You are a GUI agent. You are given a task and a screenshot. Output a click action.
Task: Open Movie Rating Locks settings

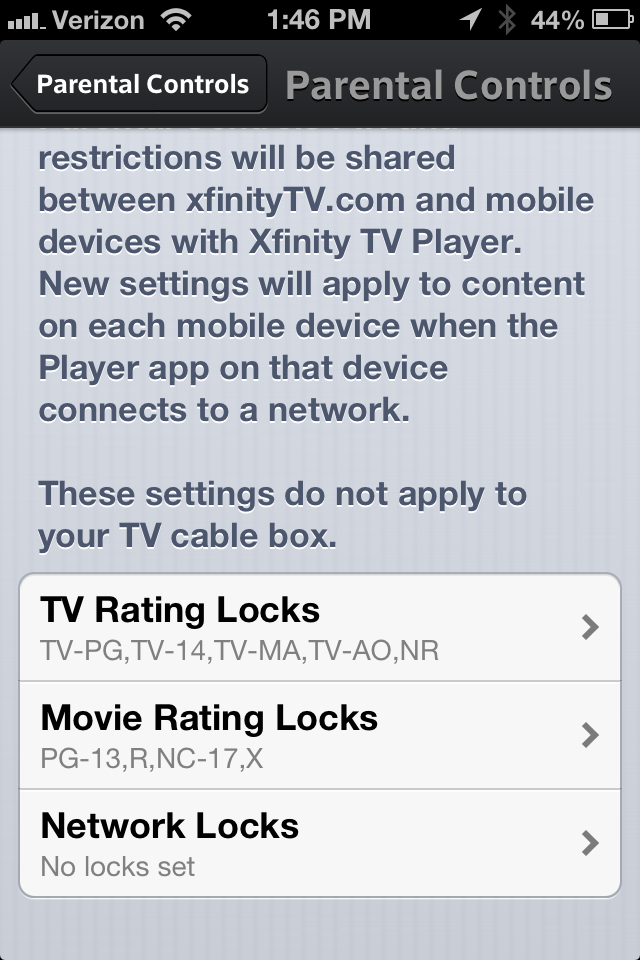tap(320, 735)
